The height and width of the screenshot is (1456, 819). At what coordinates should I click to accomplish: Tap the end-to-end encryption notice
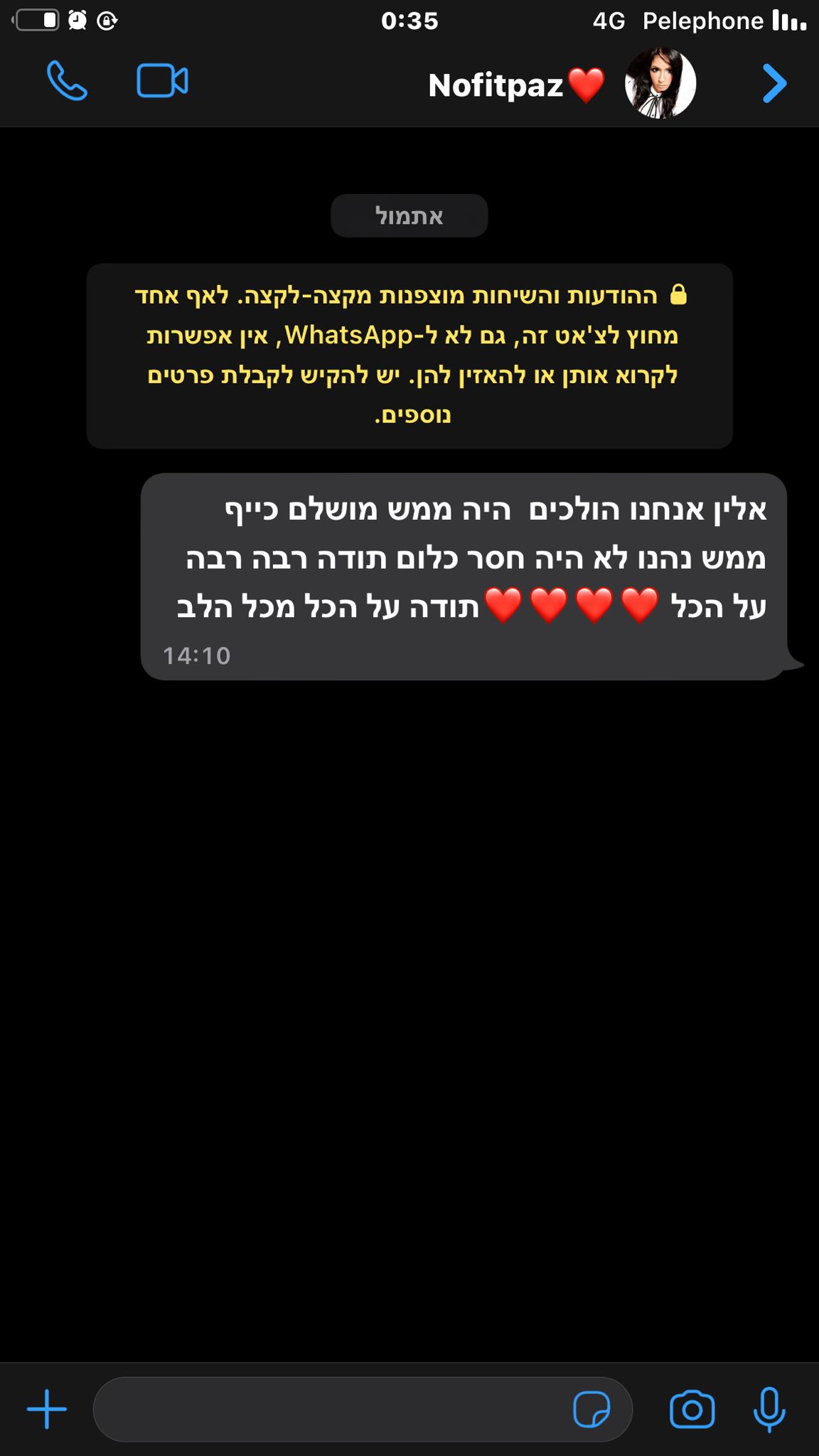pyautogui.click(x=409, y=355)
